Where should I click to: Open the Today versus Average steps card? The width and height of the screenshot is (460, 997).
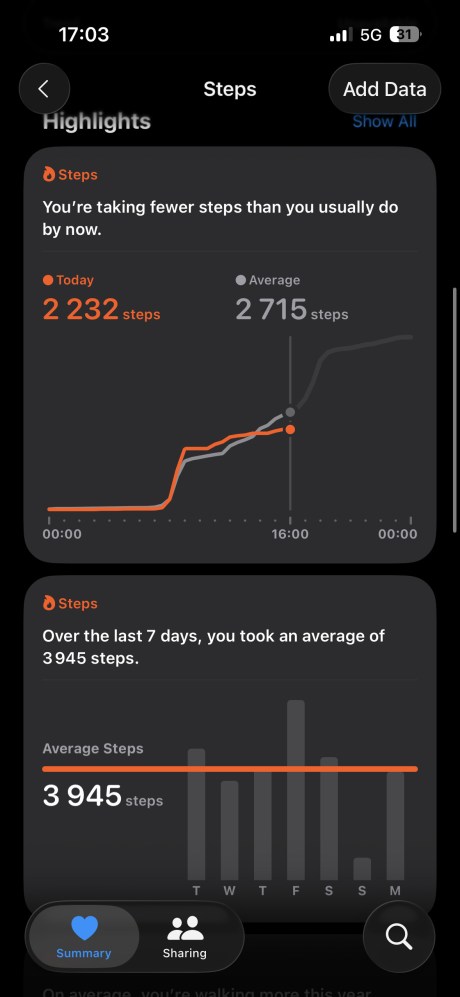tap(230, 354)
